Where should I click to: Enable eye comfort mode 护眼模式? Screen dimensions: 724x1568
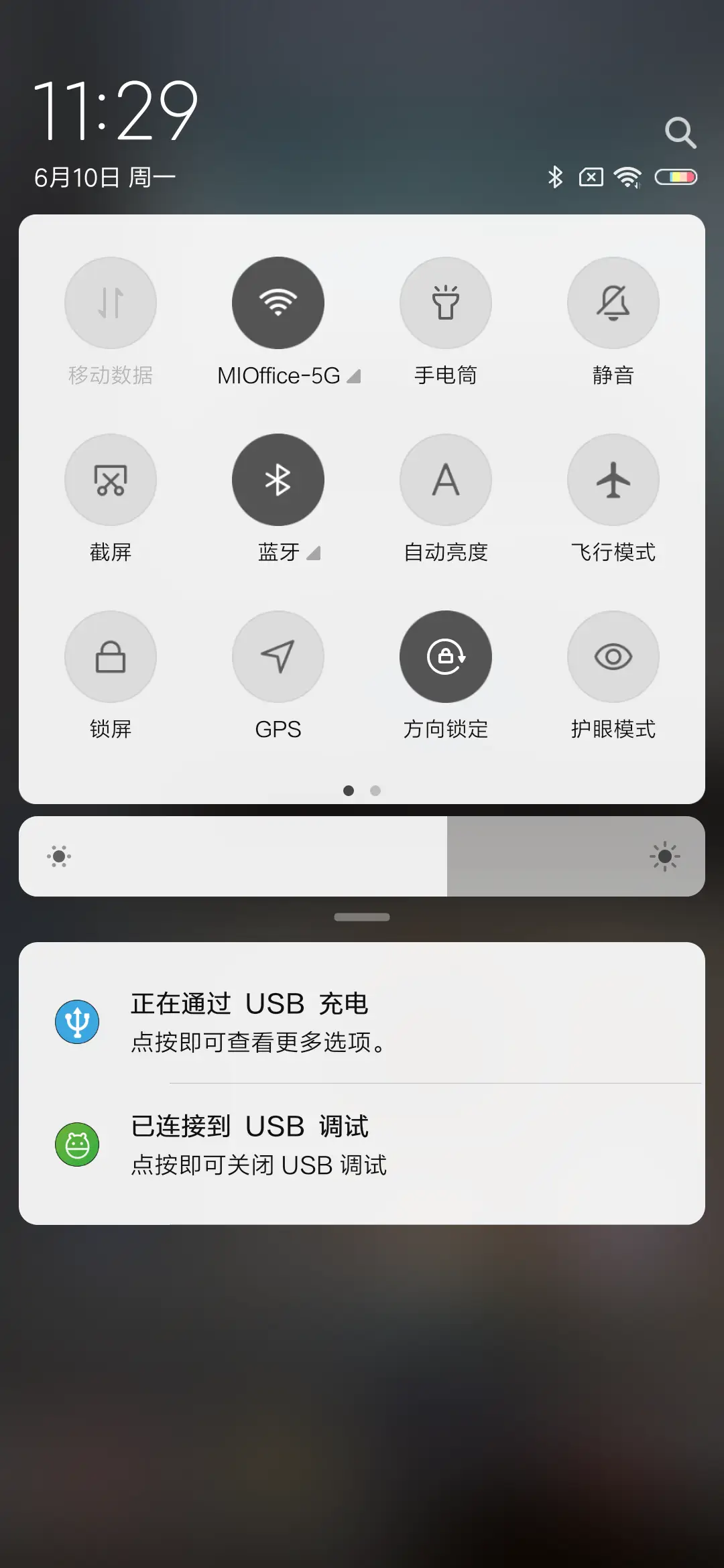(613, 657)
